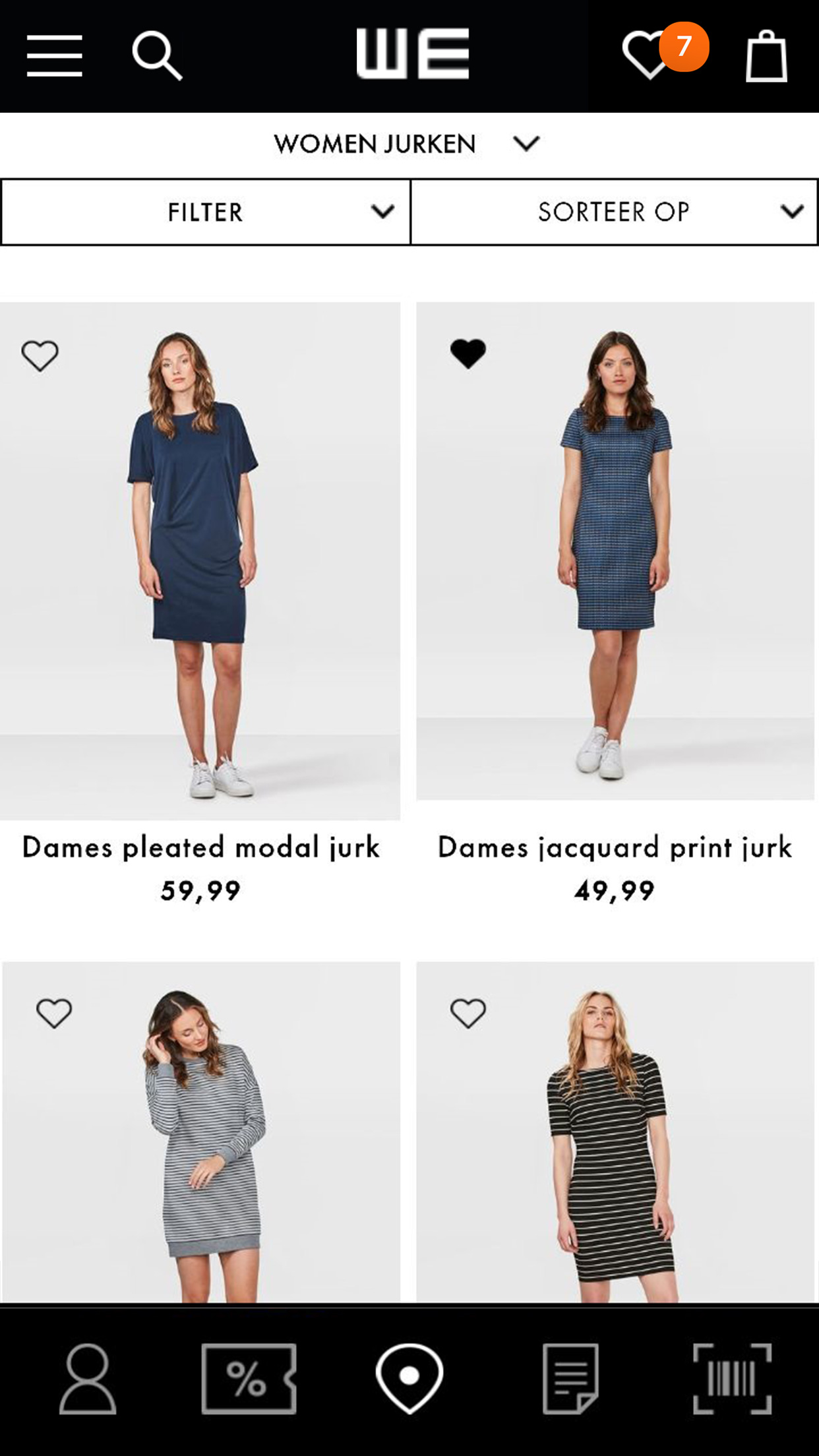View wishlist with 7 saved items
819x1456 pixels.
[x=650, y=55]
